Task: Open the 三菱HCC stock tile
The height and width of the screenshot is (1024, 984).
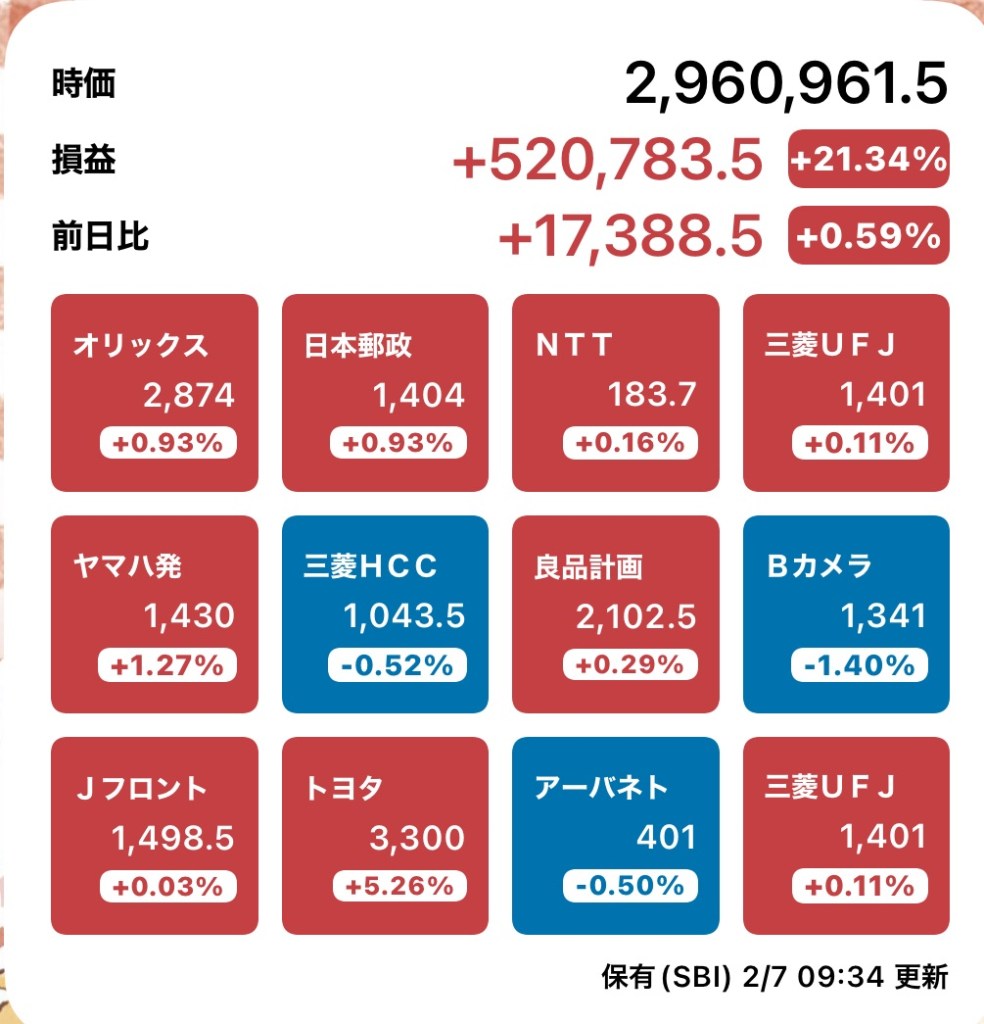Action: [x=385, y=614]
